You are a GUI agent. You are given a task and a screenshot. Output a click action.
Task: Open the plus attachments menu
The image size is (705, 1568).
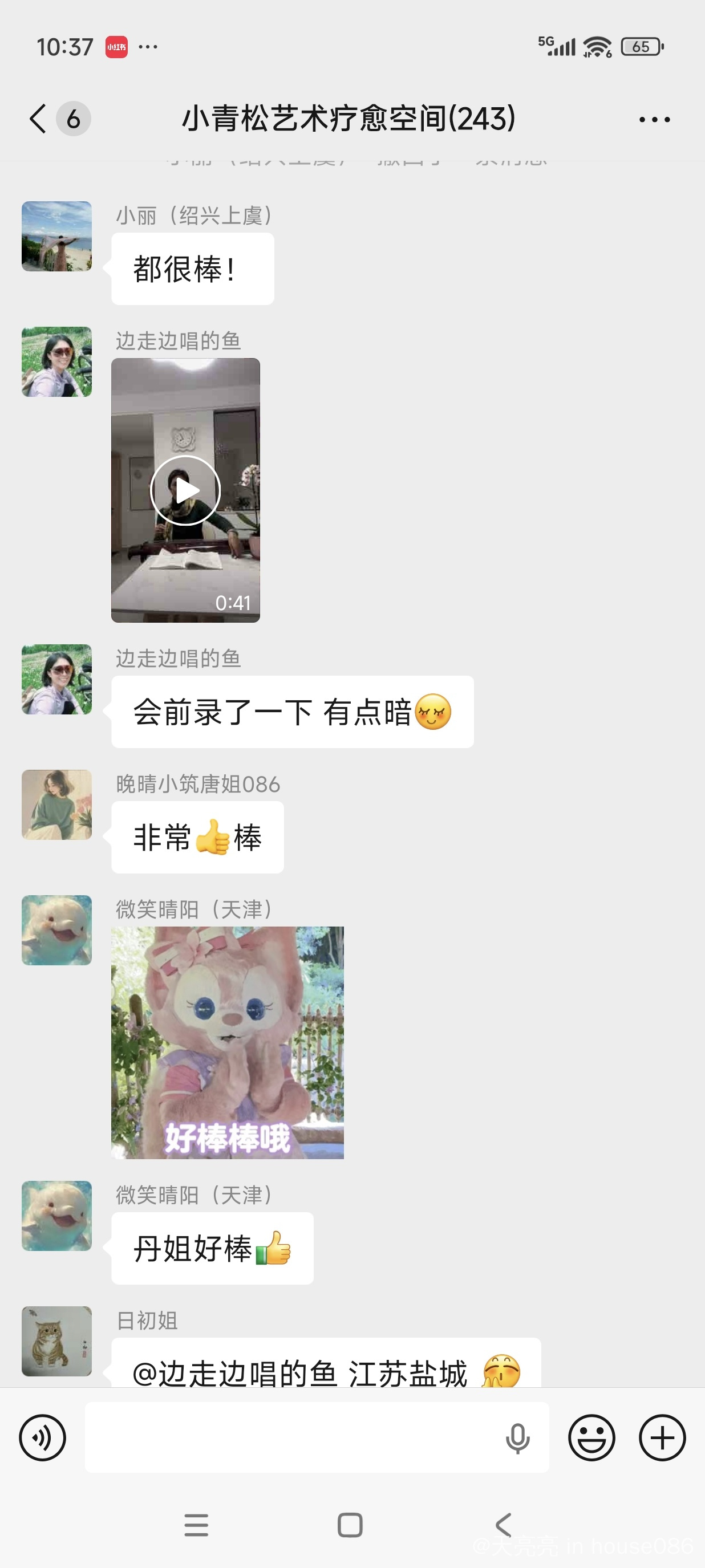click(662, 1437)
